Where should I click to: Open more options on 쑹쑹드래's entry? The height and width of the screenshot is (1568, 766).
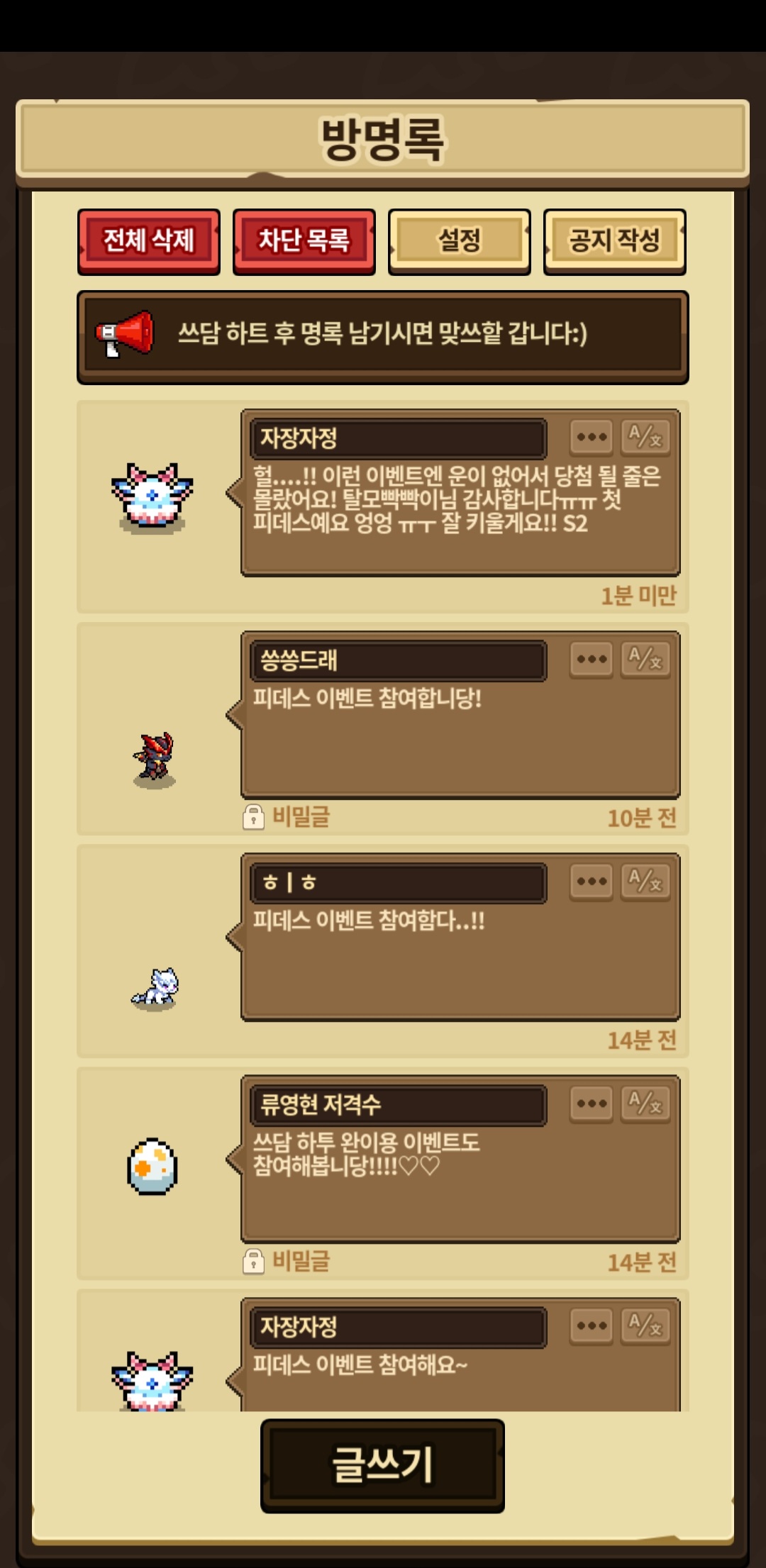[x=592, y=660]
